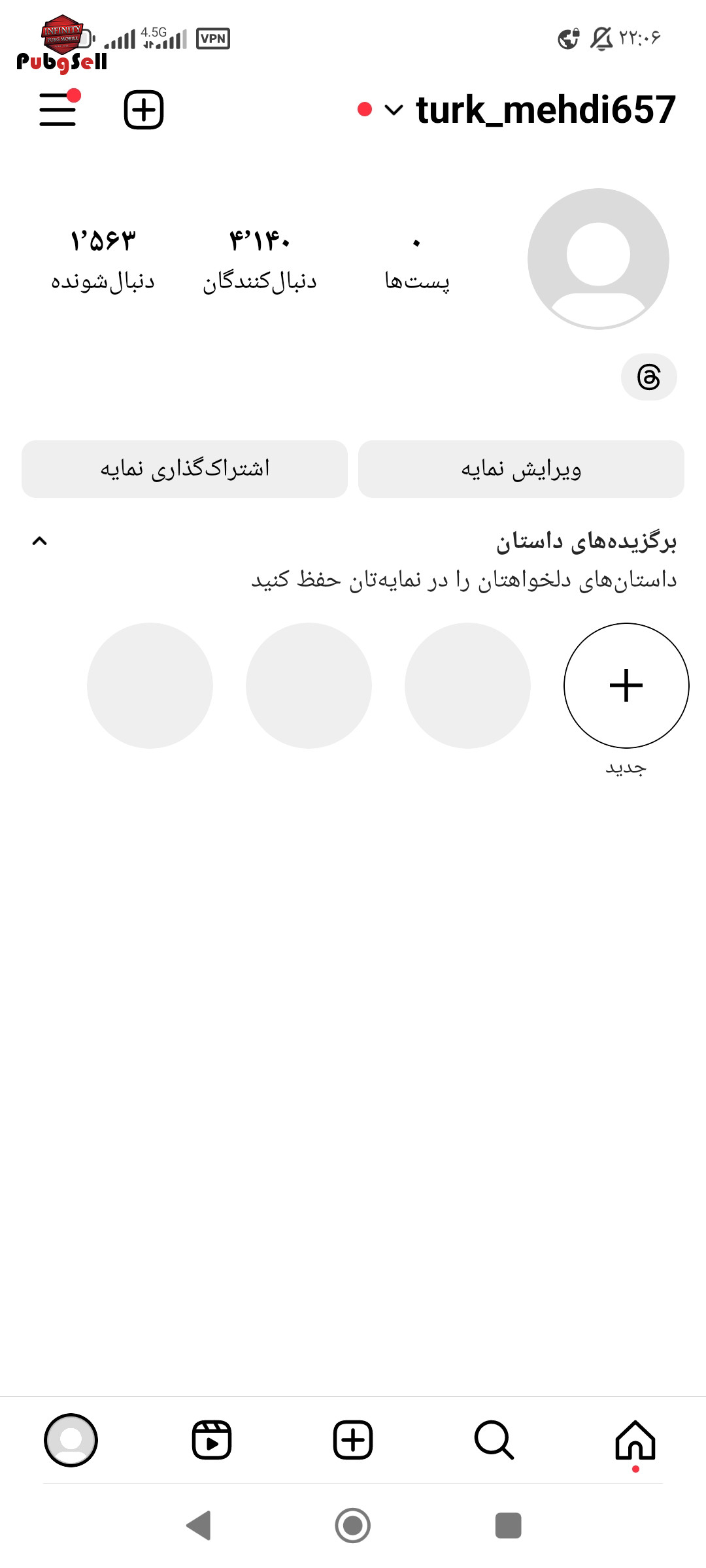Select the Profile tab in bottom bar
706x1568 pixels.
click(x=71, y=1440)
